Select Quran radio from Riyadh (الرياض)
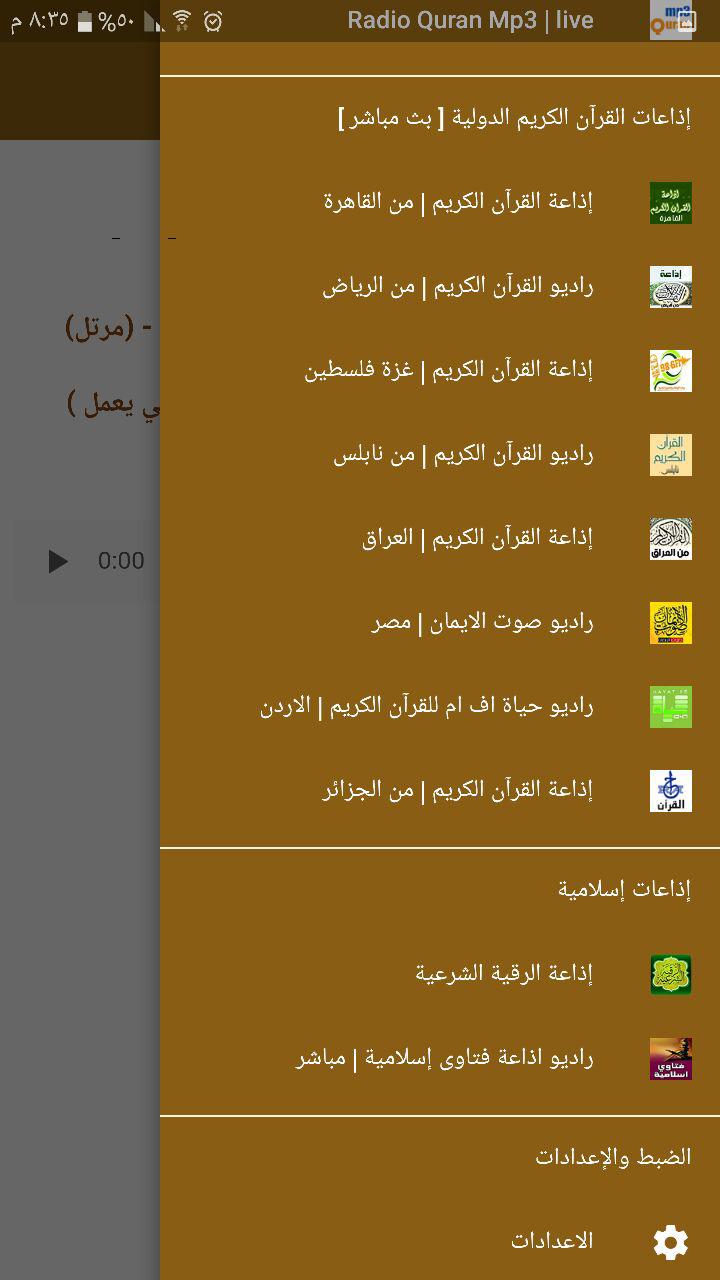This screenshot has height=1280, width=720. point(458,287)
